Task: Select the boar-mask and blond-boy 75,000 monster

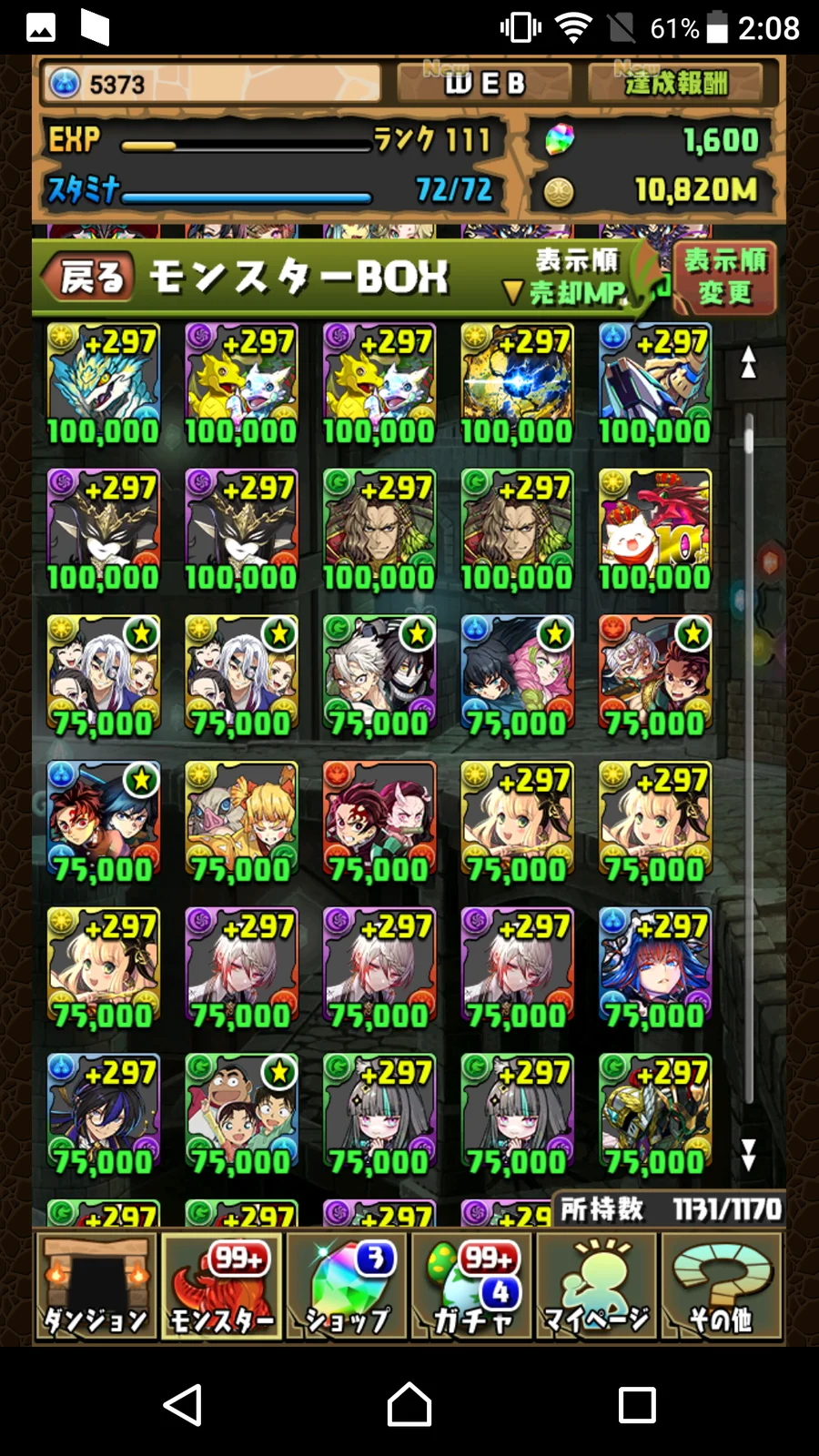Action: point(241,822)
